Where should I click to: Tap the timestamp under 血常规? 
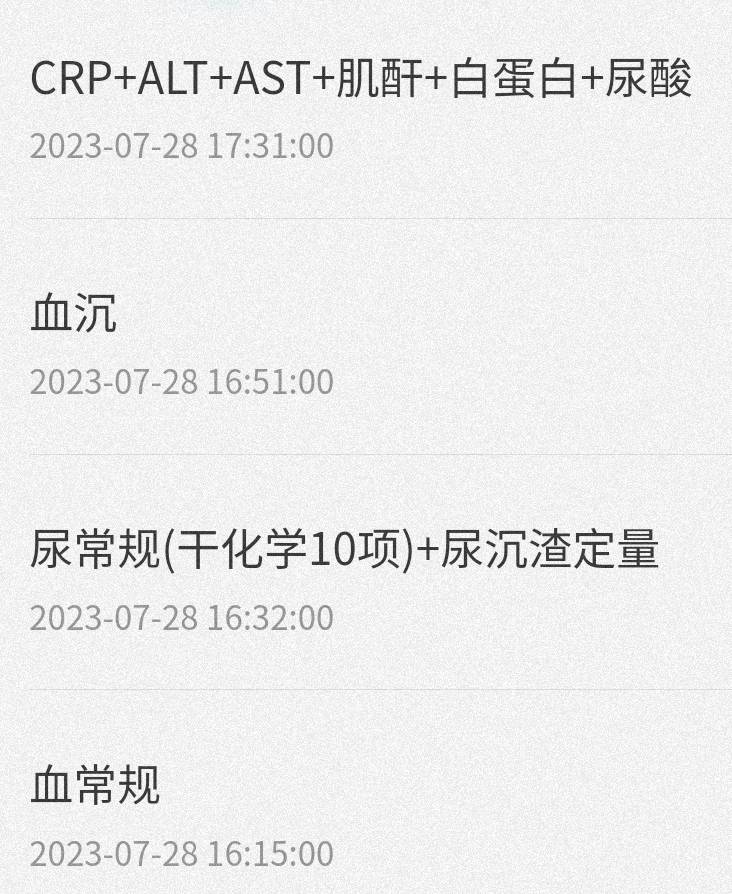180,853
